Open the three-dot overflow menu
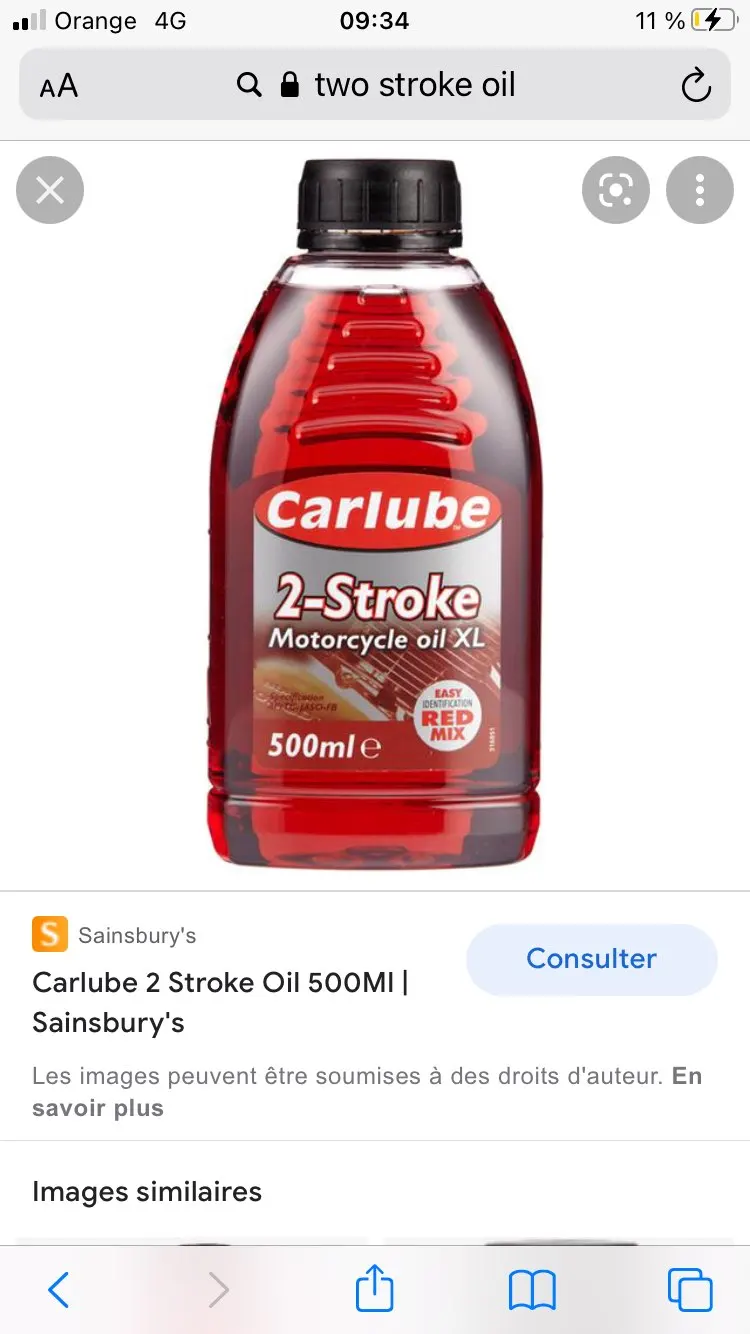The image size is (750, 1334). (700, 190)
